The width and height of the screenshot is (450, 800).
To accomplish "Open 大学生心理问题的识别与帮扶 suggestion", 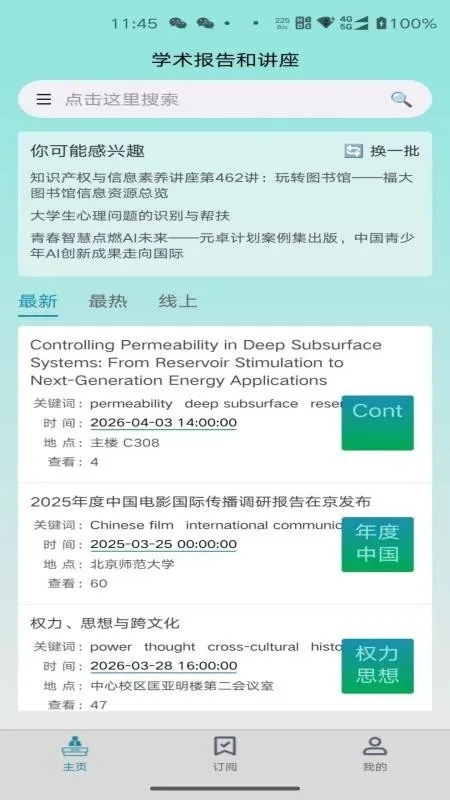I will (130, 215).
